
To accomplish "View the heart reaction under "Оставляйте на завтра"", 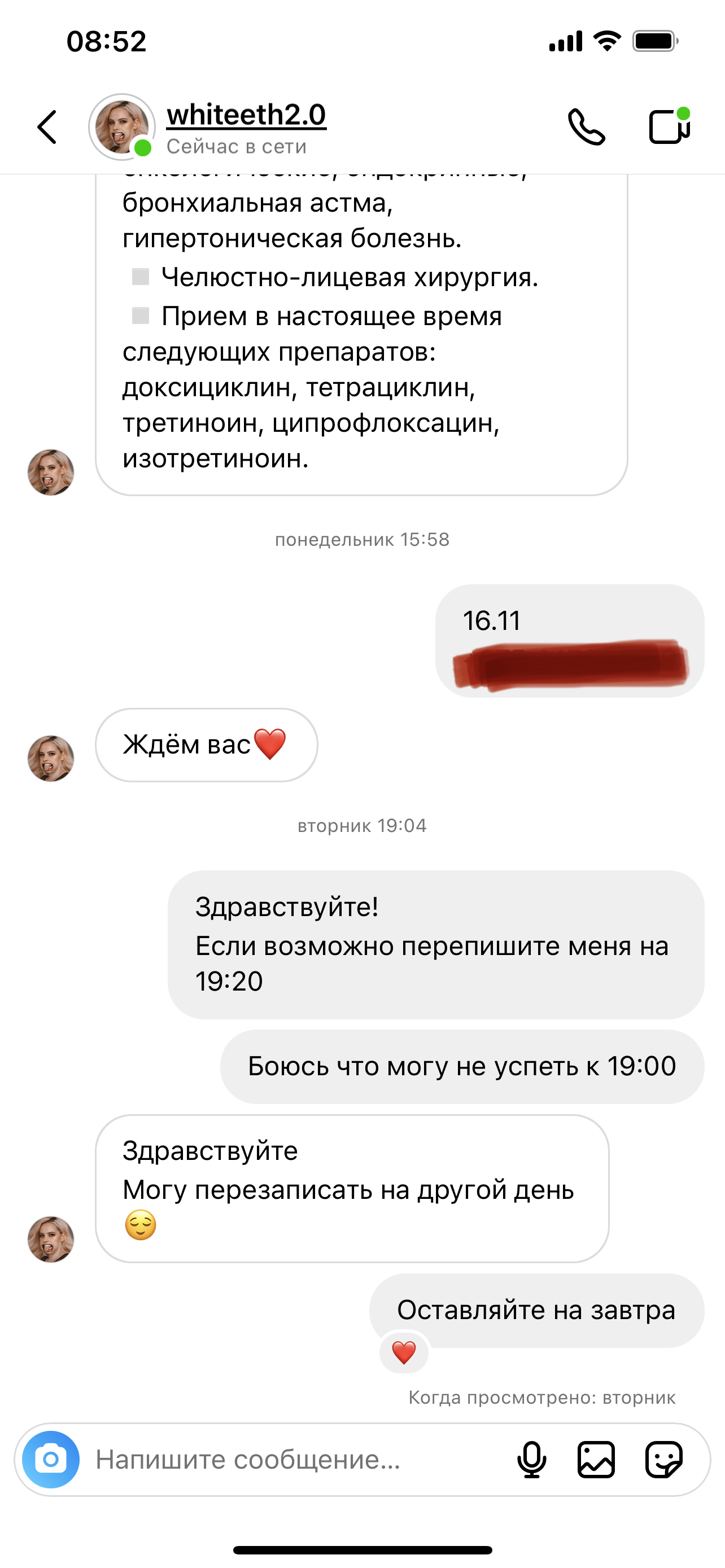I will [x=404, y=1352].
